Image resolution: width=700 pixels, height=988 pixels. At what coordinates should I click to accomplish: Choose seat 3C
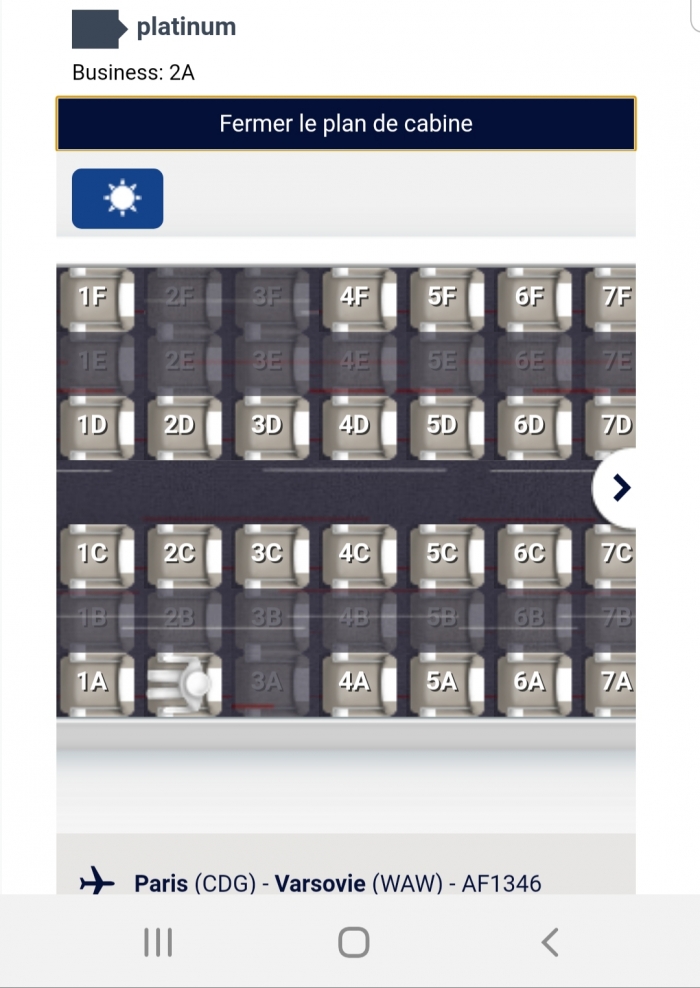coord(269,553)
